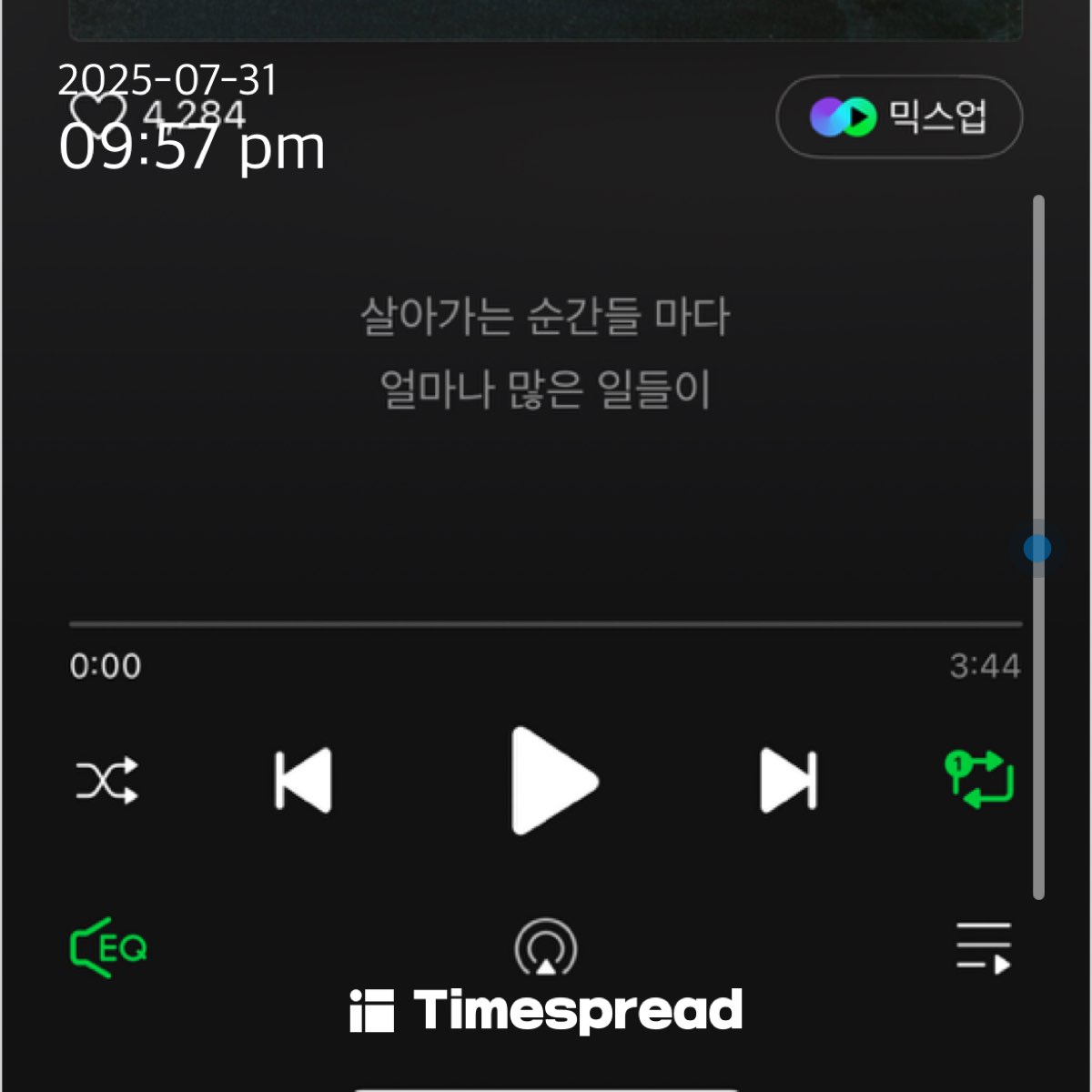This screenshot has height=1092, width=1092.
Task: Skip to the previous track
Action: tap(304, 780)
